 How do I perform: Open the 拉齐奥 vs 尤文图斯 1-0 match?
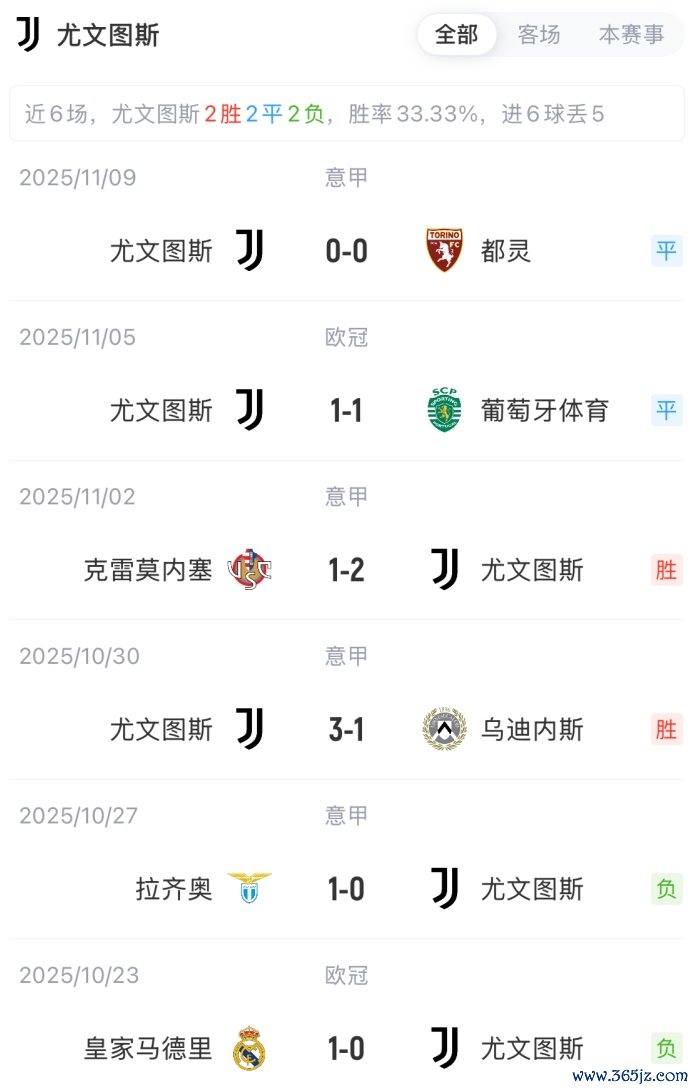click(x=346, y=889)
